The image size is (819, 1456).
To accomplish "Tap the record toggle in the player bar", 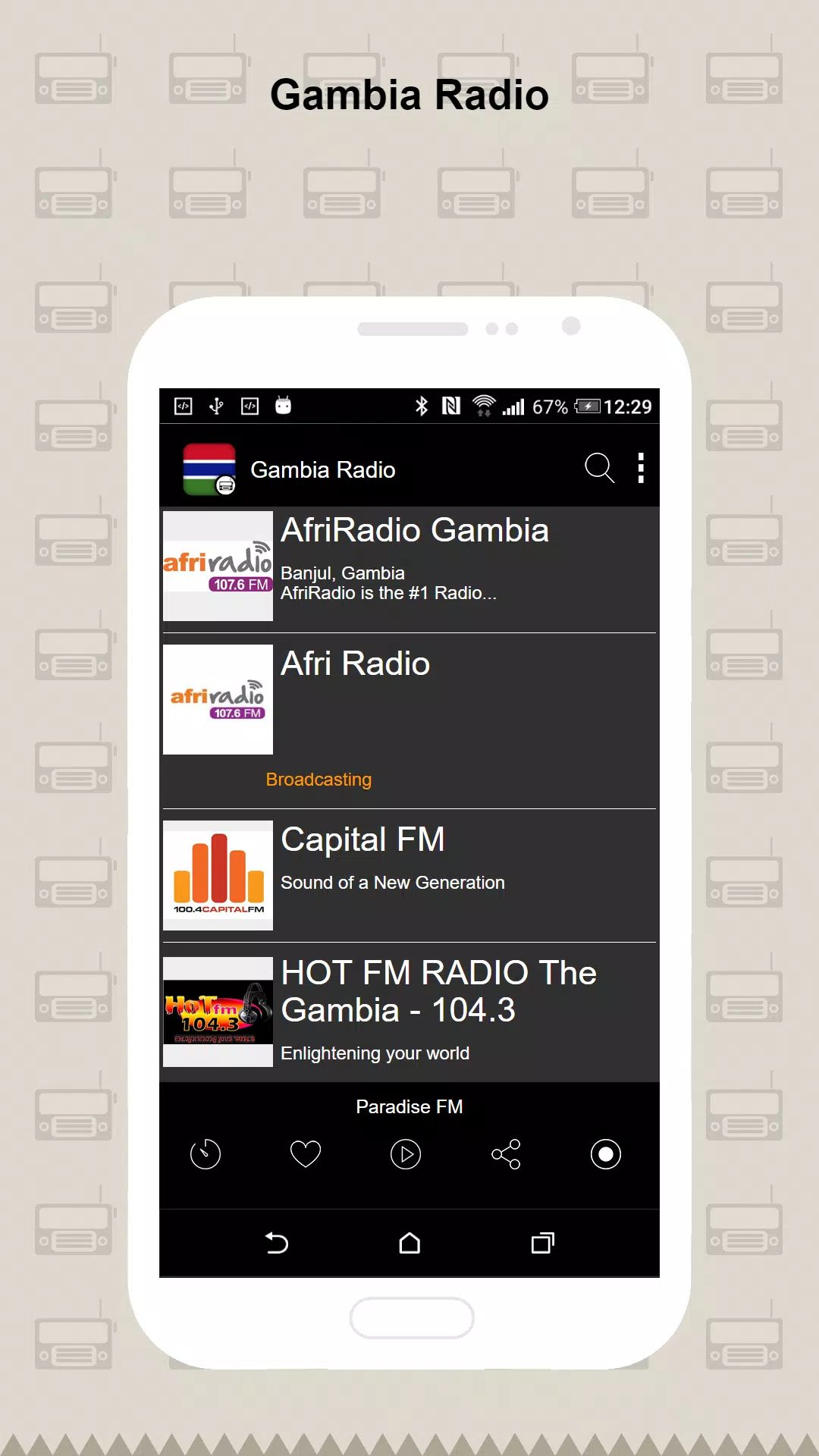I will tap(604, 1153).
